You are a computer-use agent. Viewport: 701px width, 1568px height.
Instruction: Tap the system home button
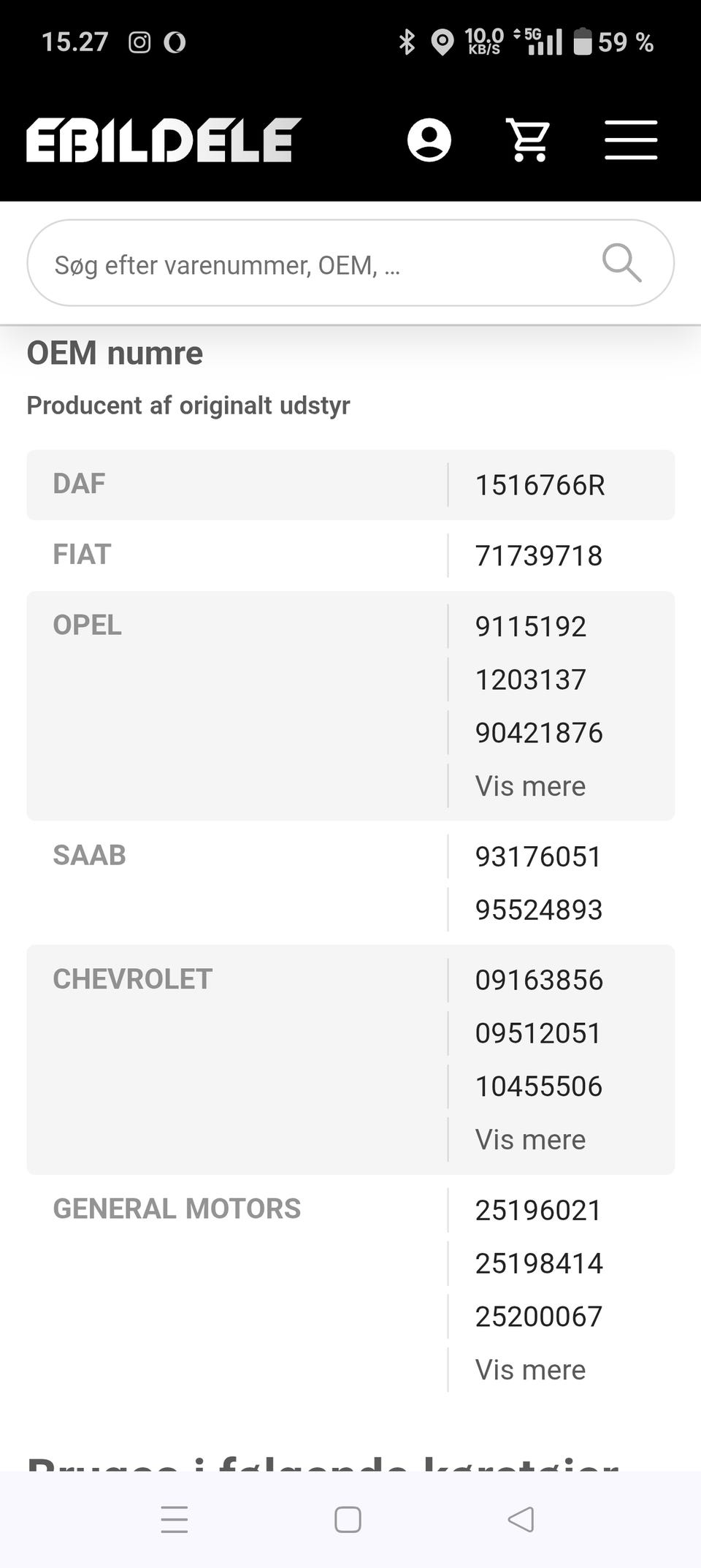coord(348,1519)
